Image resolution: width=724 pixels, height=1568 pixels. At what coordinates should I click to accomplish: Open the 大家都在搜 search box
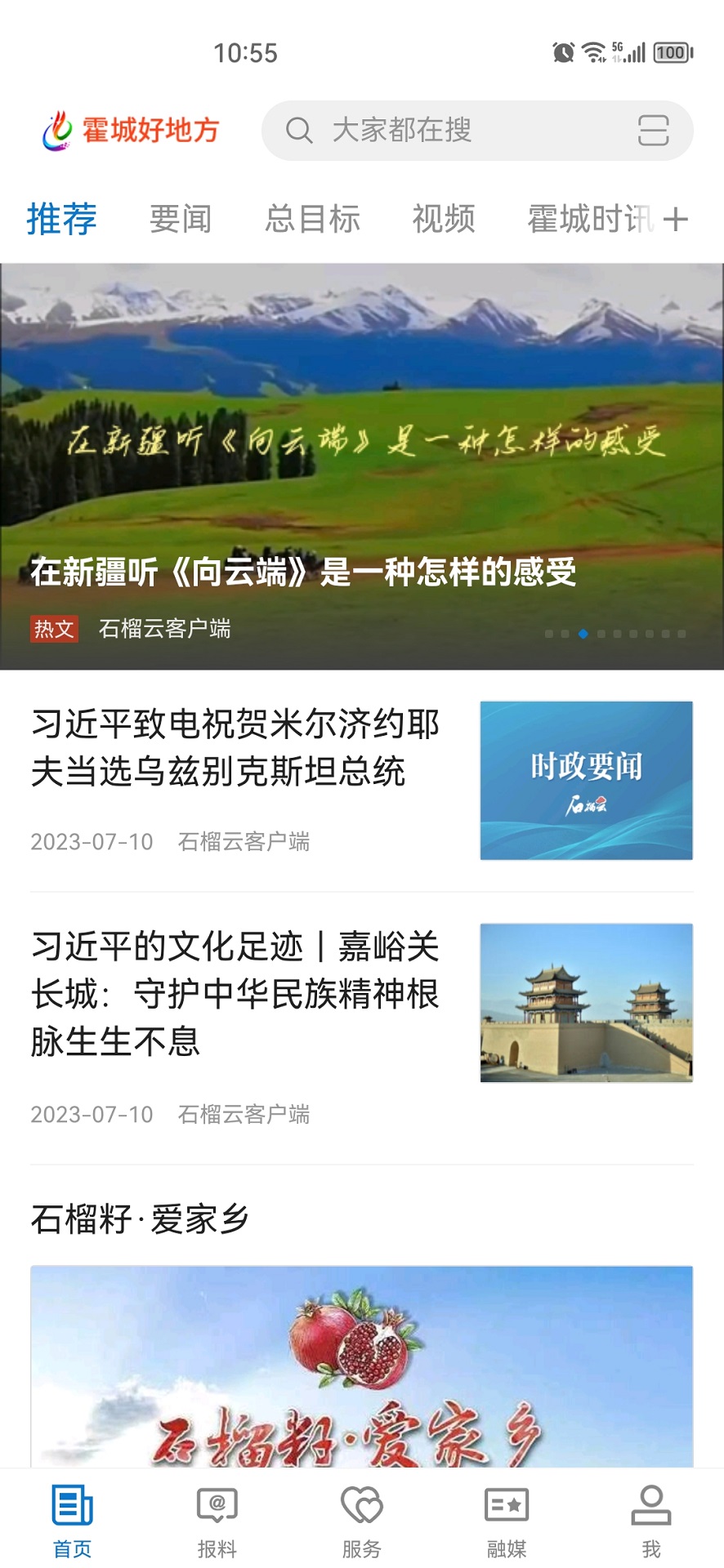coord(441,131)
